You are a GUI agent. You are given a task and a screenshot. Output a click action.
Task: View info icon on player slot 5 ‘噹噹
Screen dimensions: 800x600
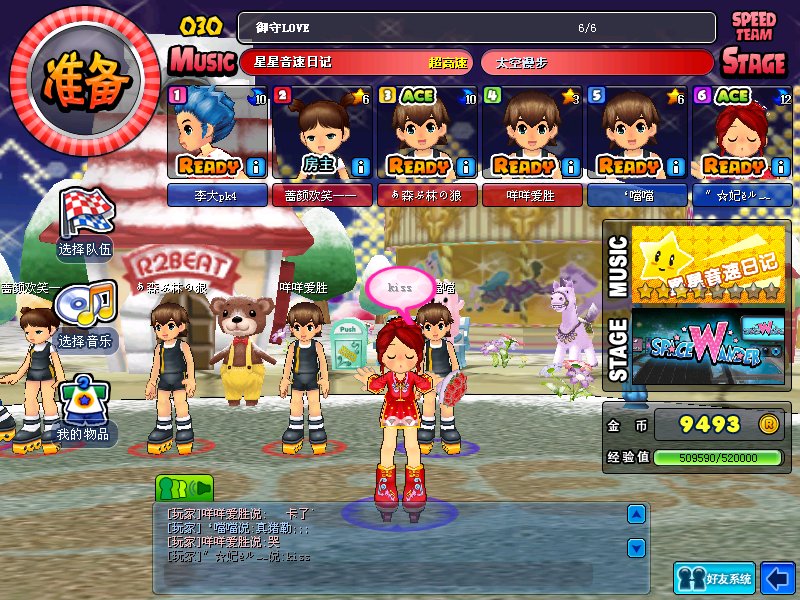tap(673, 166)
